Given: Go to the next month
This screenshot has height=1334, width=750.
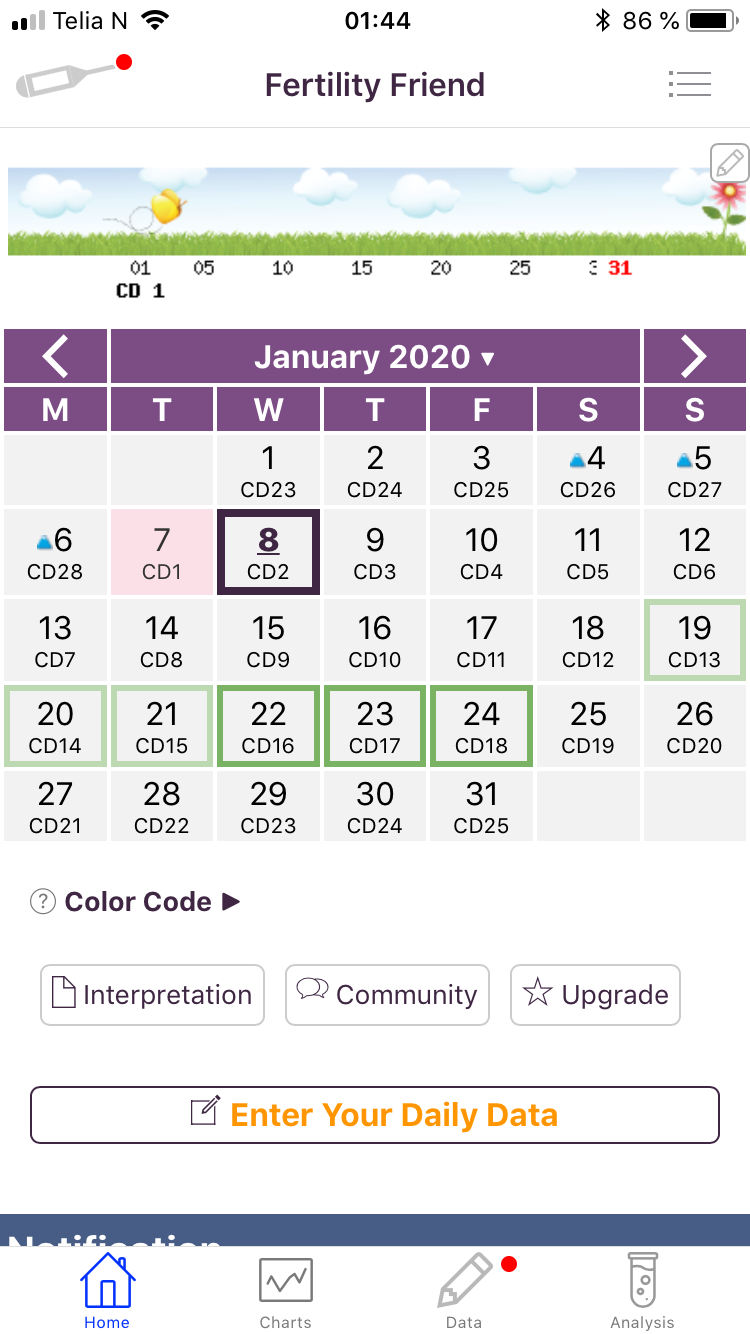Looking at the screenshot, I should (694, 357).
